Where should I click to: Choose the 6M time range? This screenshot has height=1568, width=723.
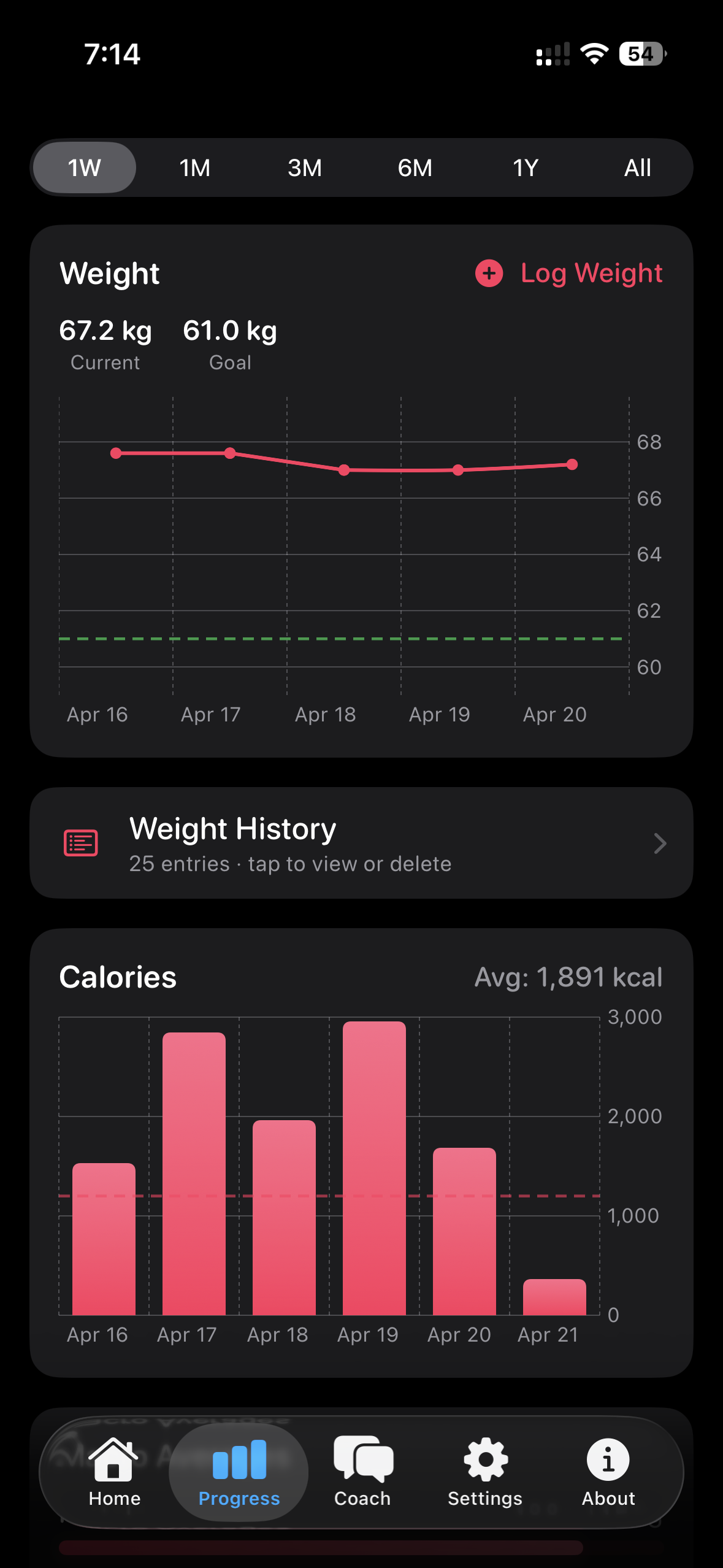point(416,167)
